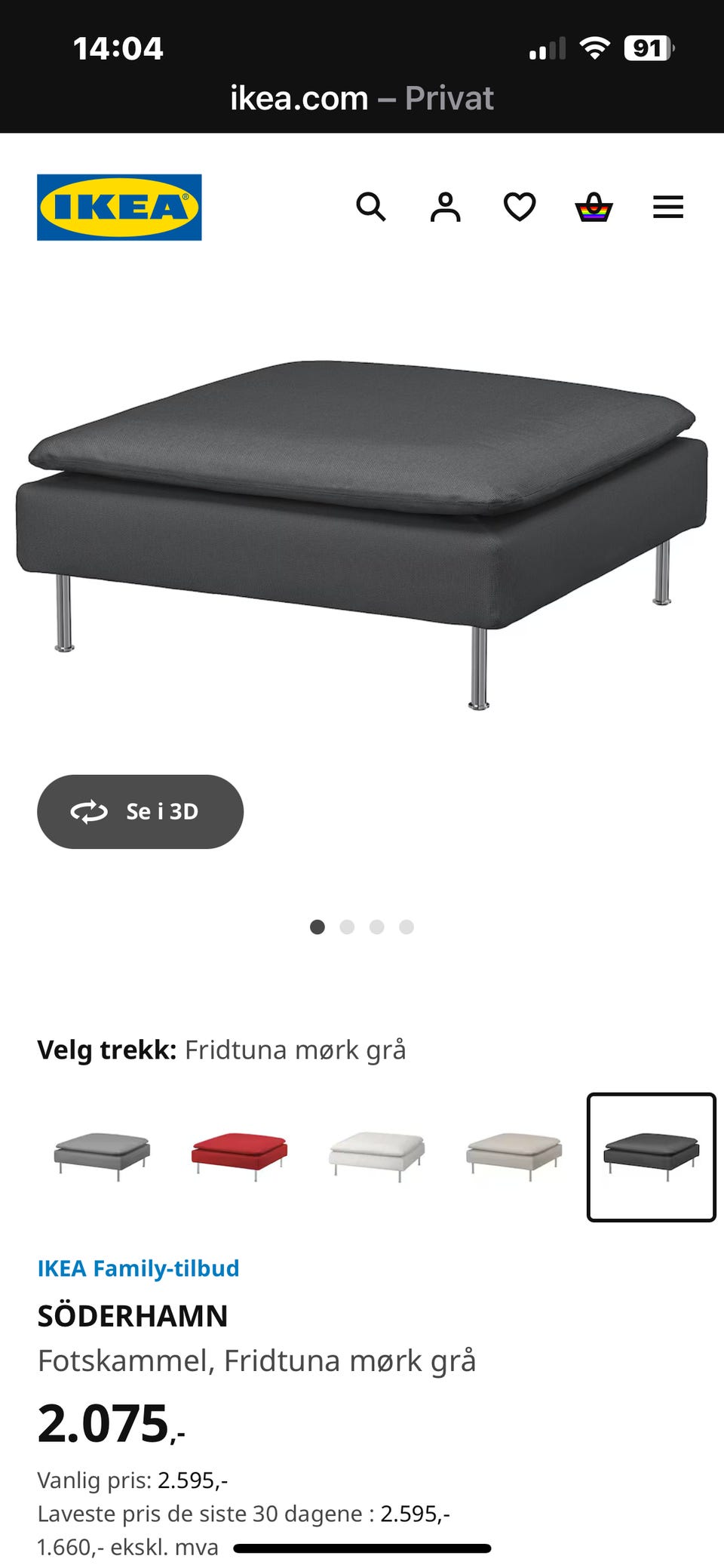Screen dimensions: 724x1568
Task: Select the Fridtuna dark grey cover
Action: 651,1156
